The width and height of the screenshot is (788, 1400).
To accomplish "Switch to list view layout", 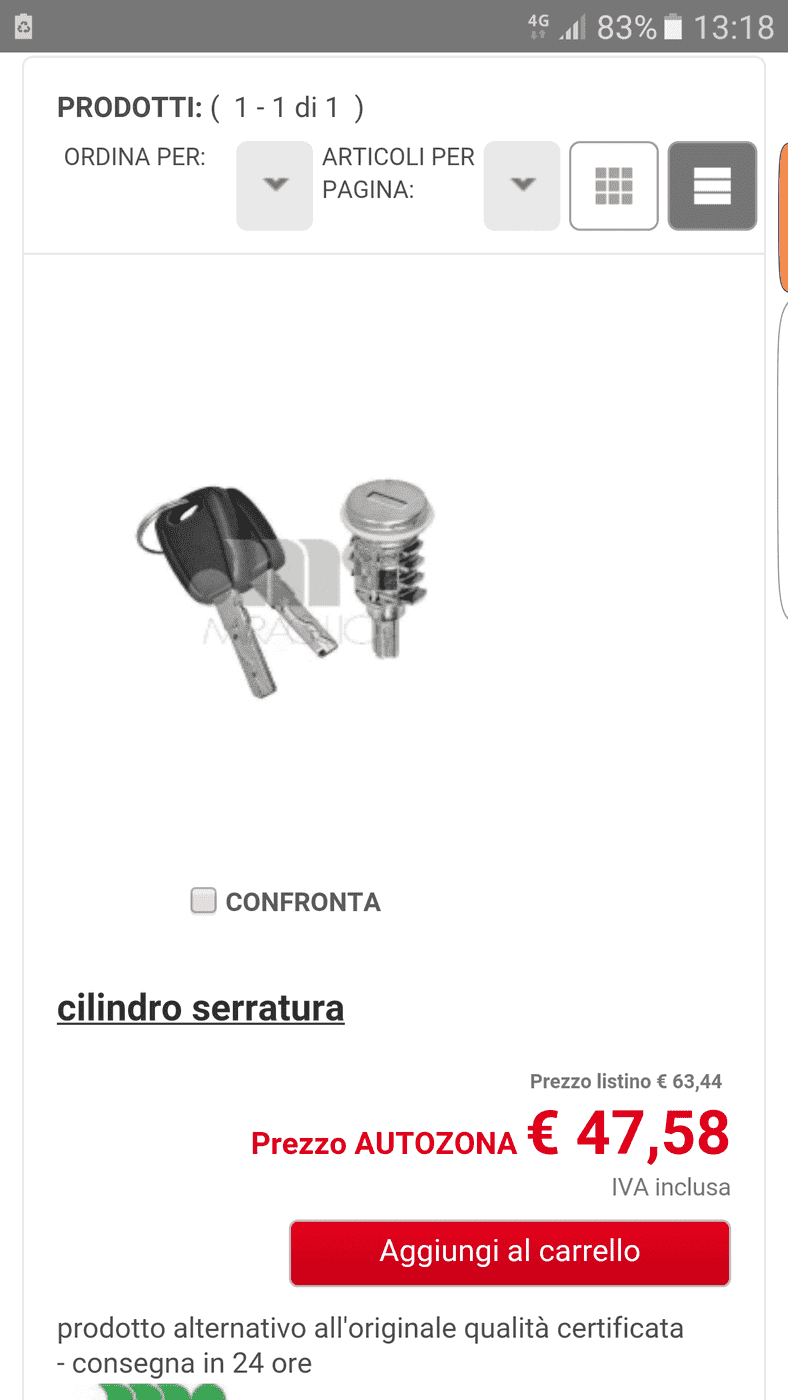I will click(712, 186).
